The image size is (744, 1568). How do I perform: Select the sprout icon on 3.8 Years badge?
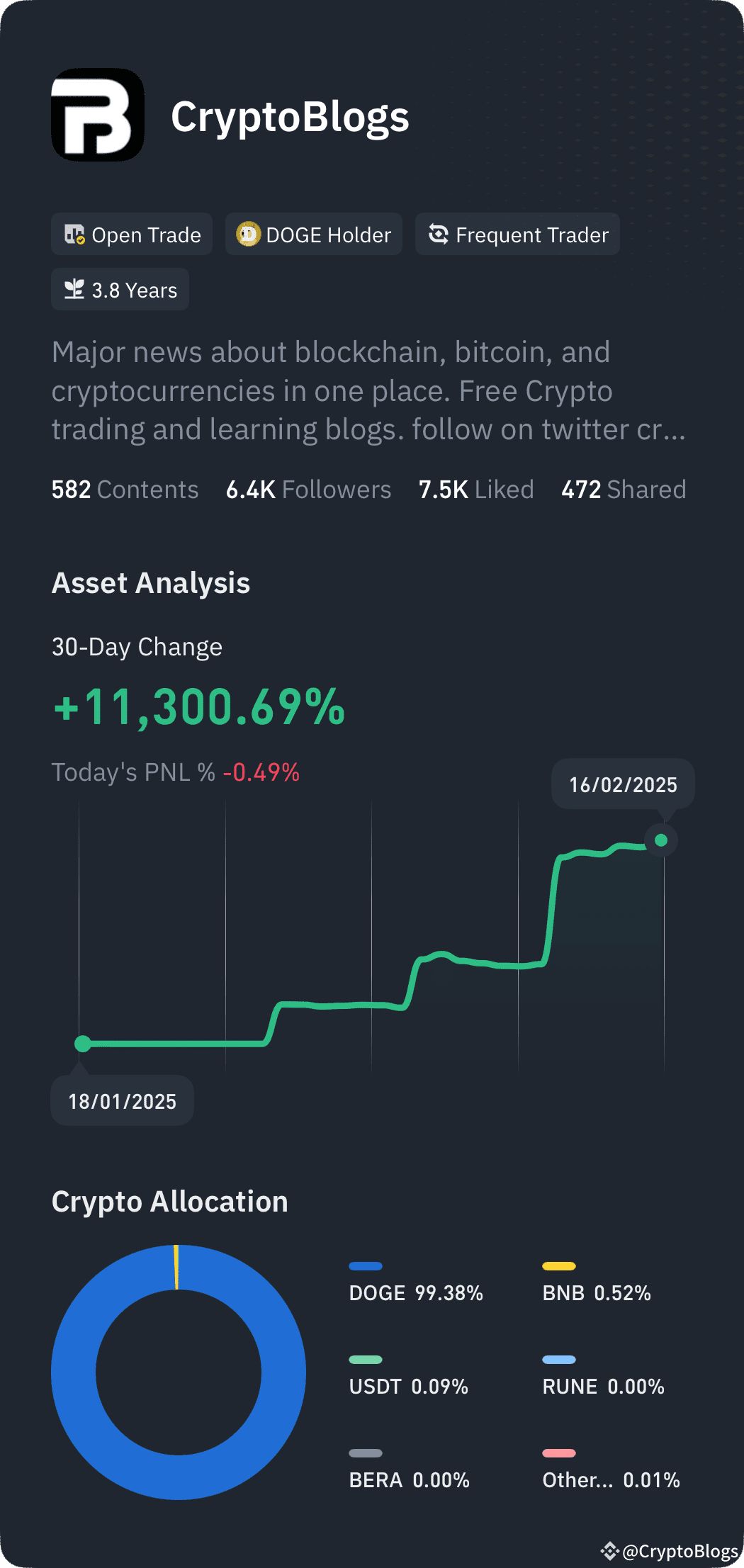(74, 289)
